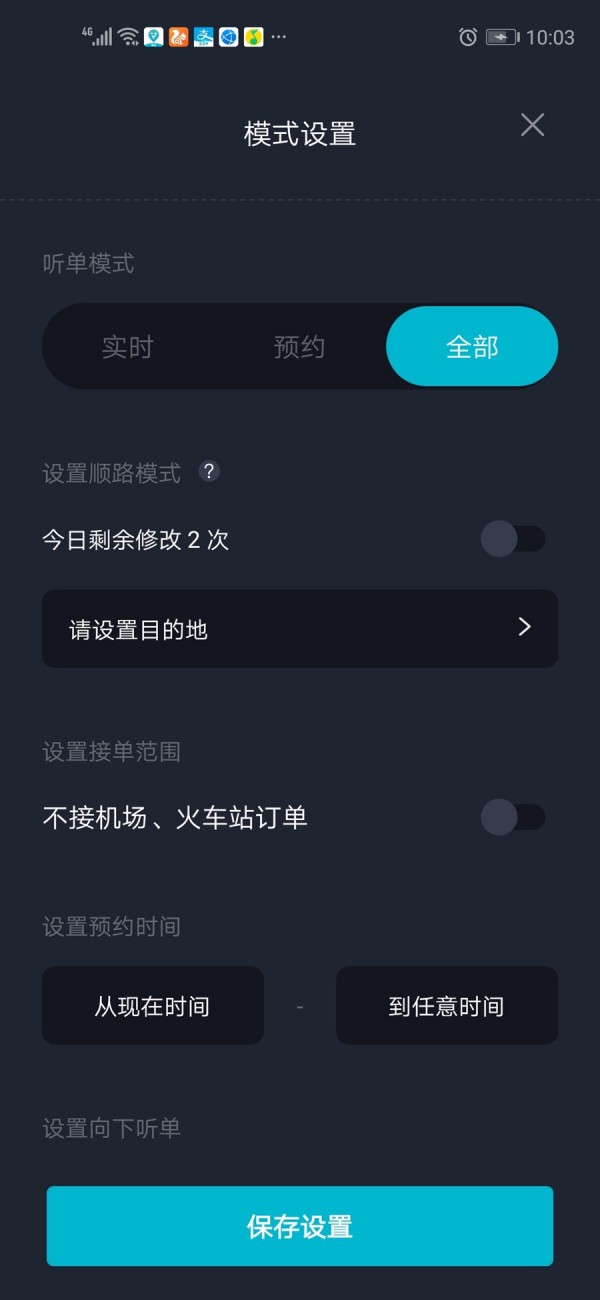Image resolution: width=600 pixels, height=1300 pixels.
Task: Open 请设置目的地 to set destination
Action: pos(300,629)
